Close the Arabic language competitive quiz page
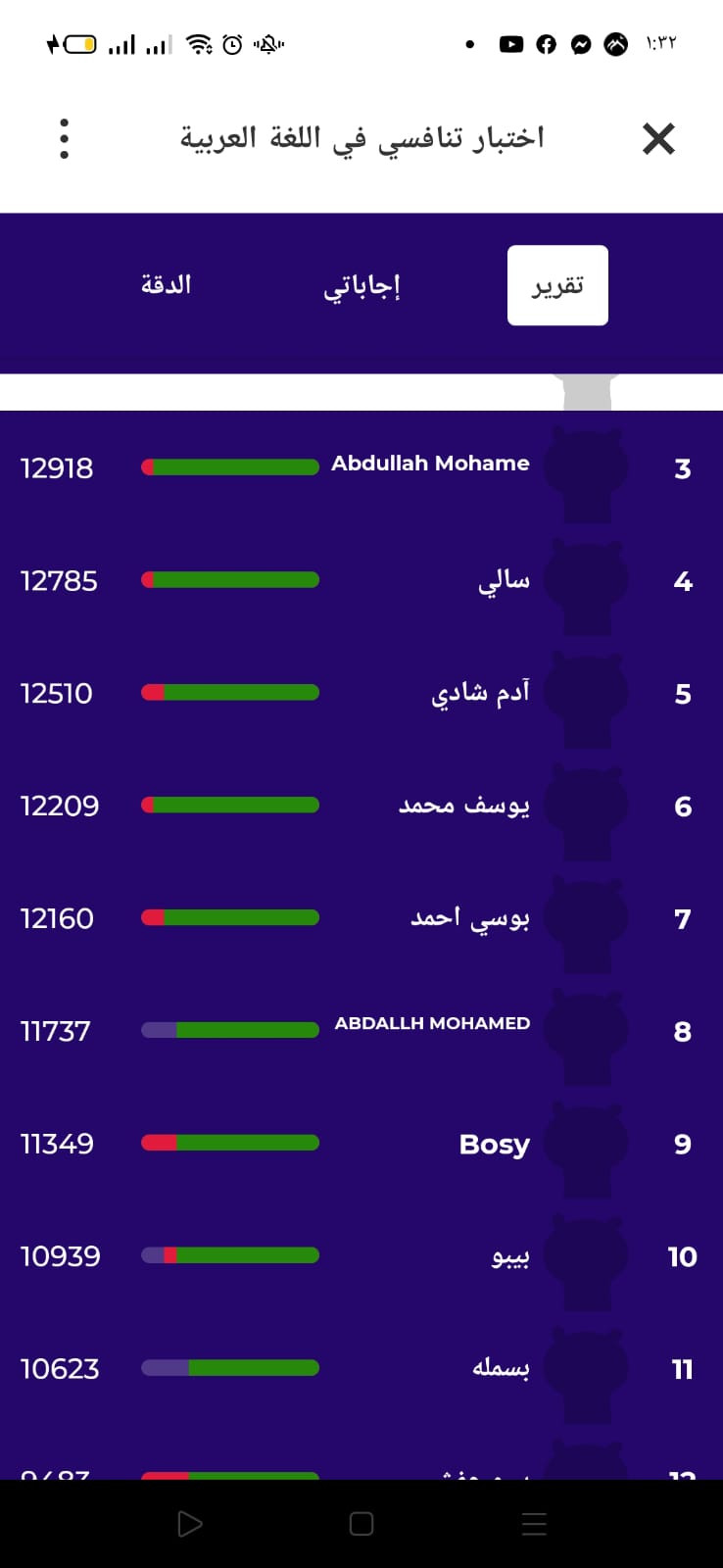Viewport: 723px width, 1568px height. click(659, 139)
